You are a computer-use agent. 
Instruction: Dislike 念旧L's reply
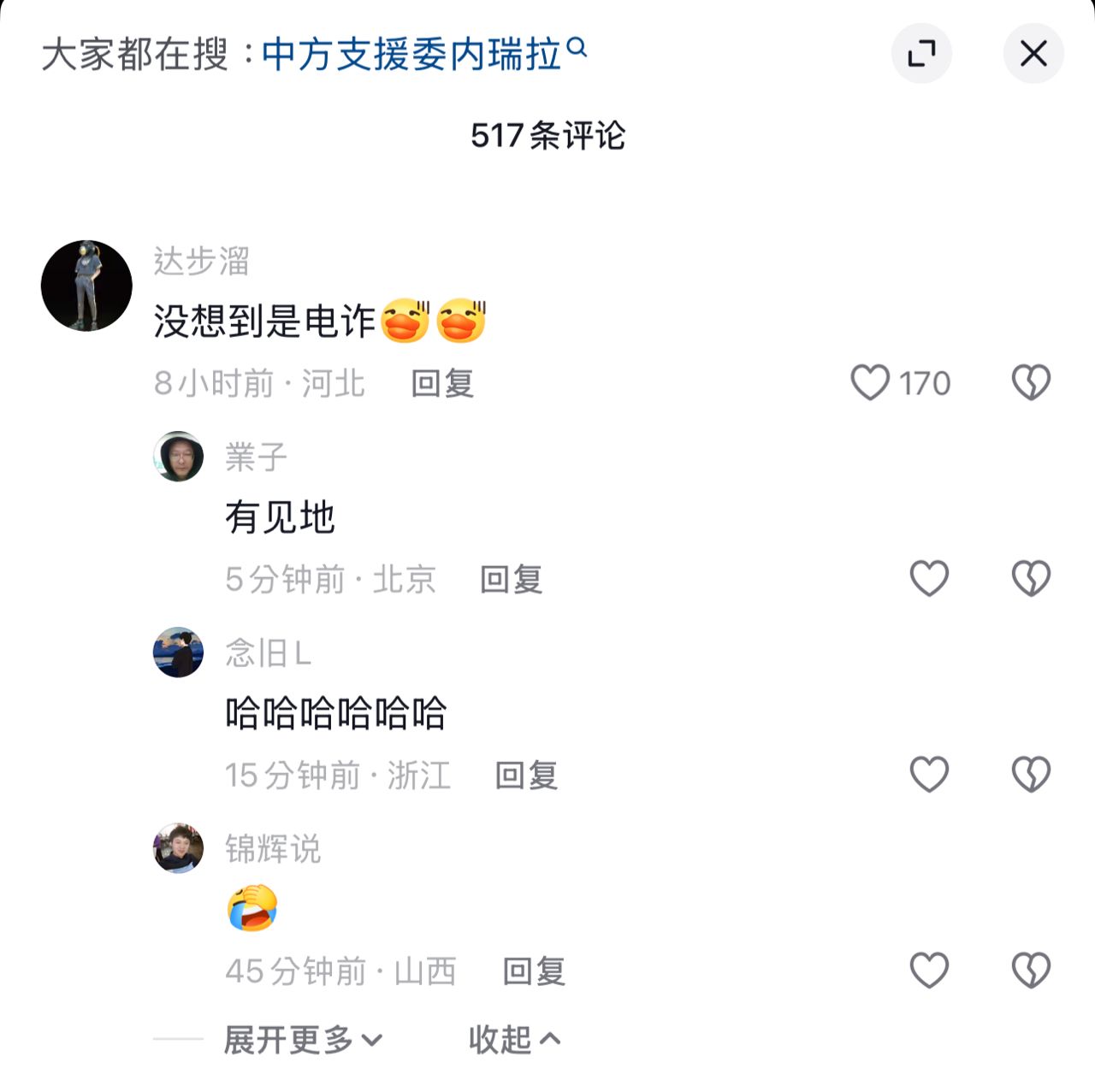click(x=1031, y=775)
